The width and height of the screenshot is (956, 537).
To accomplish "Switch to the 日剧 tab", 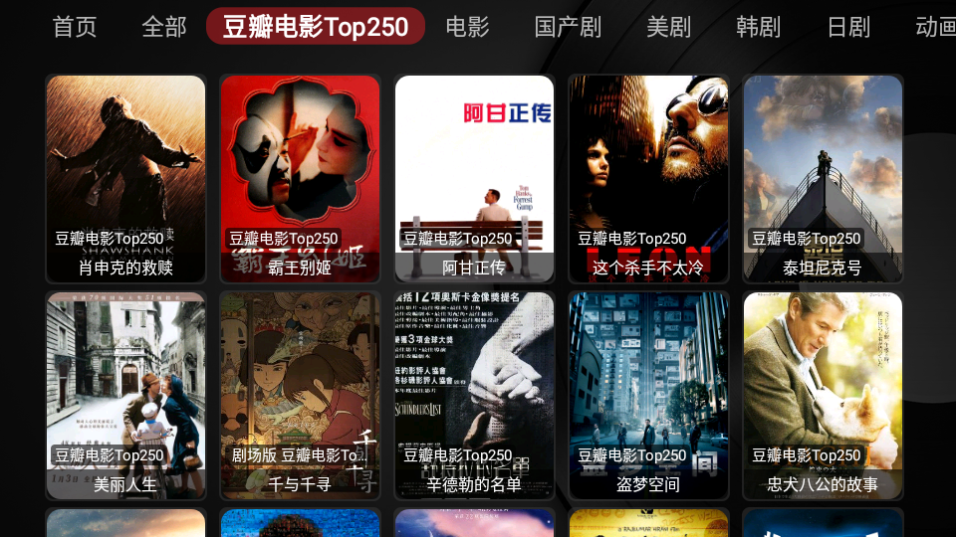I will [x=848, y=27].
